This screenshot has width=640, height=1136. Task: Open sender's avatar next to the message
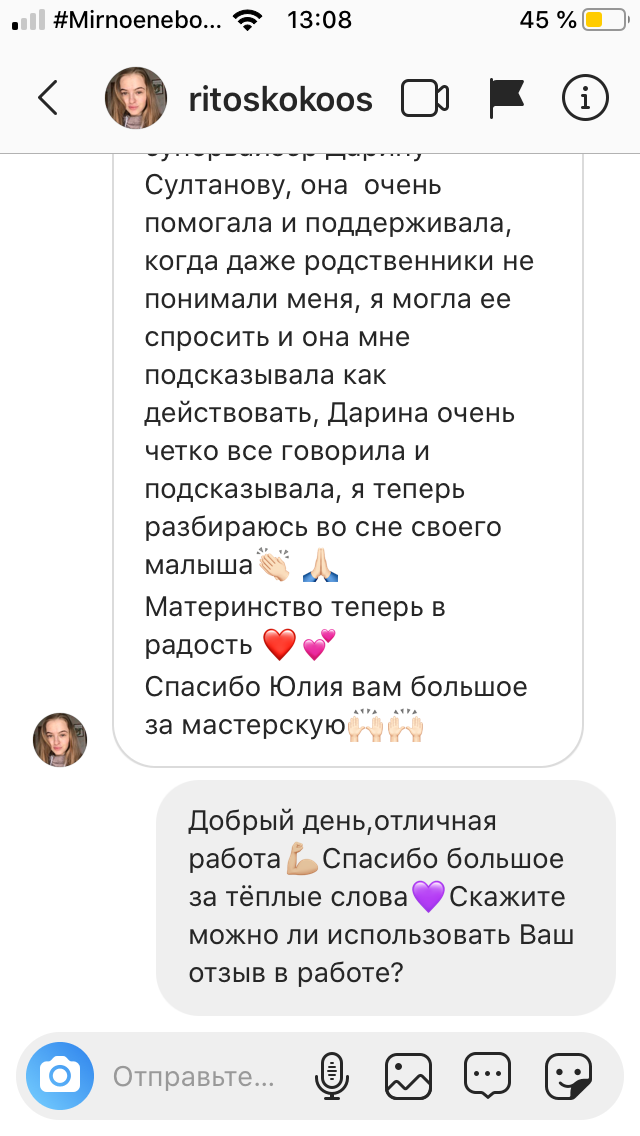tap(60, 740)
